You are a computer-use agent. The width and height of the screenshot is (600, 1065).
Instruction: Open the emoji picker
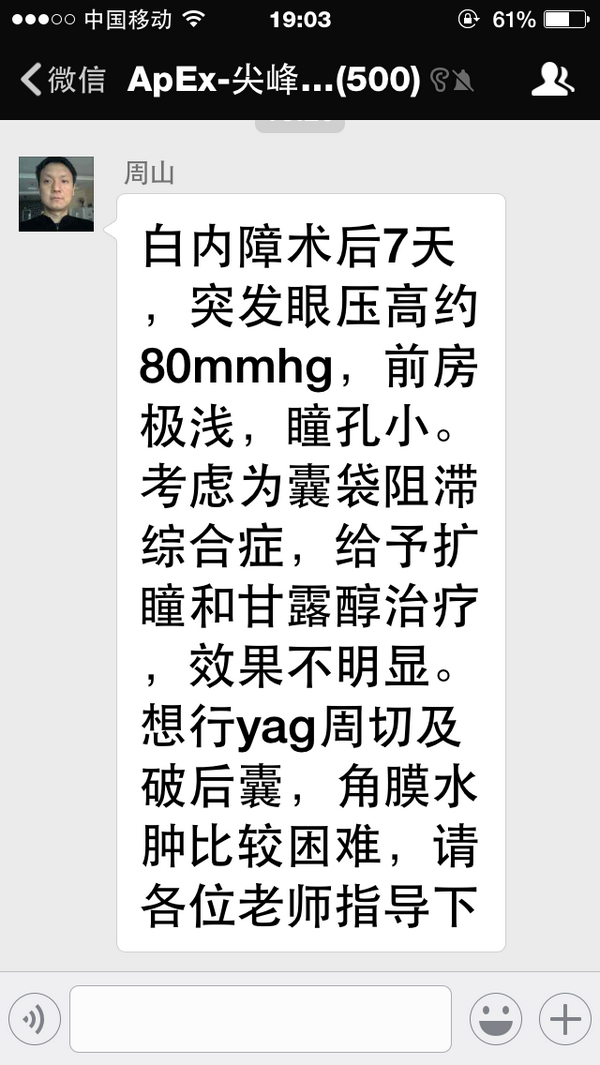pyautogui.click(x=496, y=1019)
